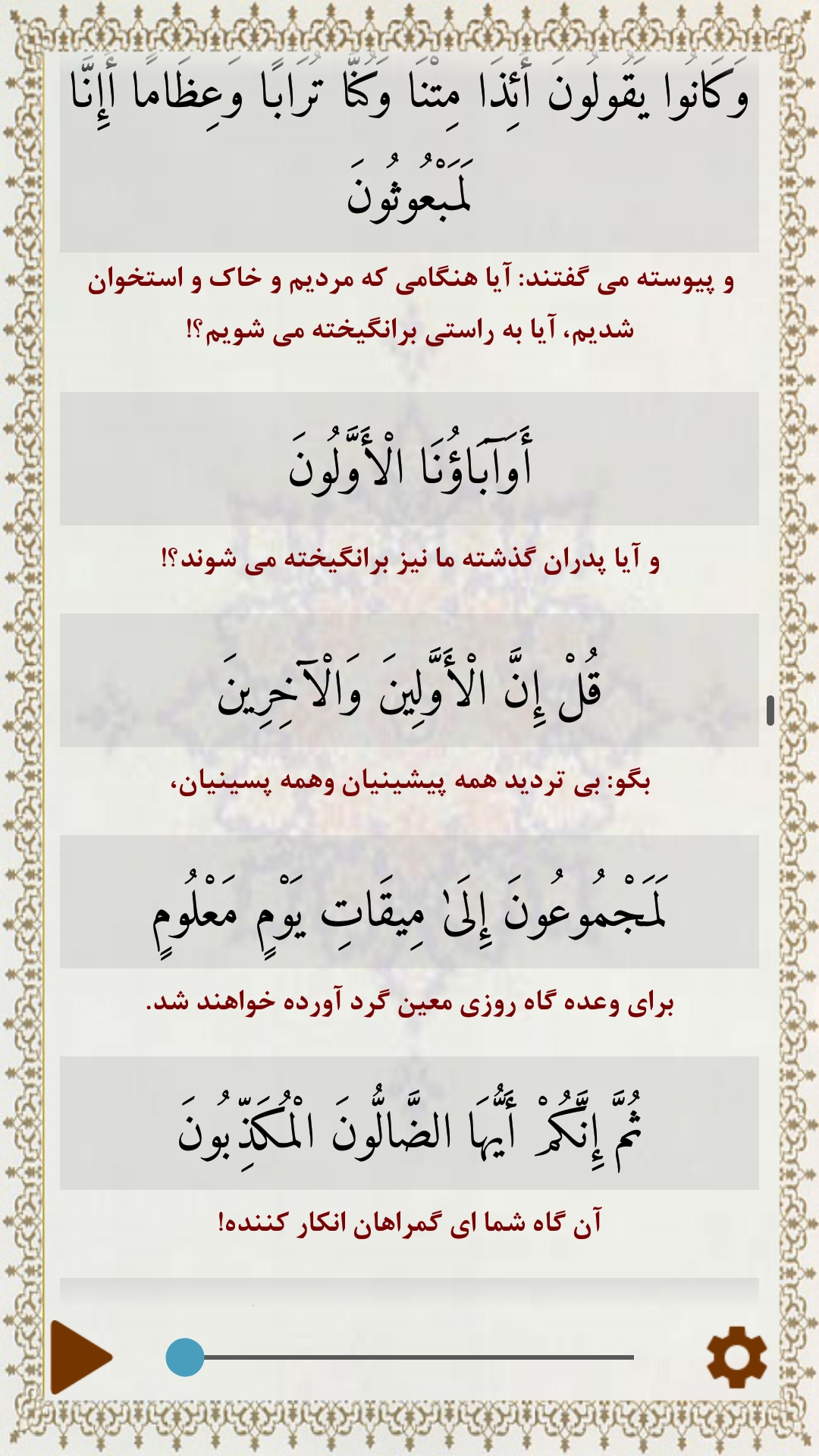Tap the audio progress slider handle
819x1456 pixels.
coord(185,1357)
